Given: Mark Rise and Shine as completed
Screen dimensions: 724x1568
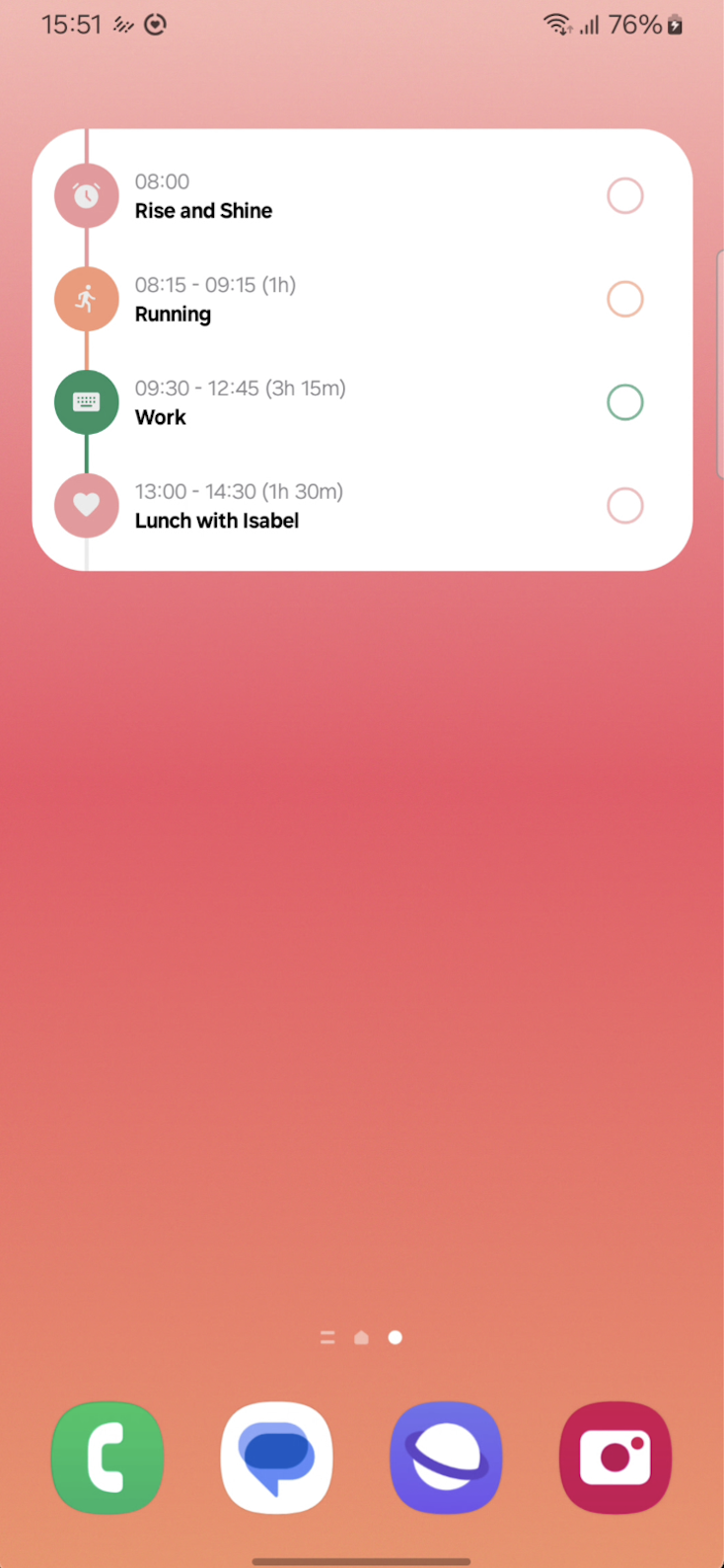Looking at the screenshot, I should (625, 196).
